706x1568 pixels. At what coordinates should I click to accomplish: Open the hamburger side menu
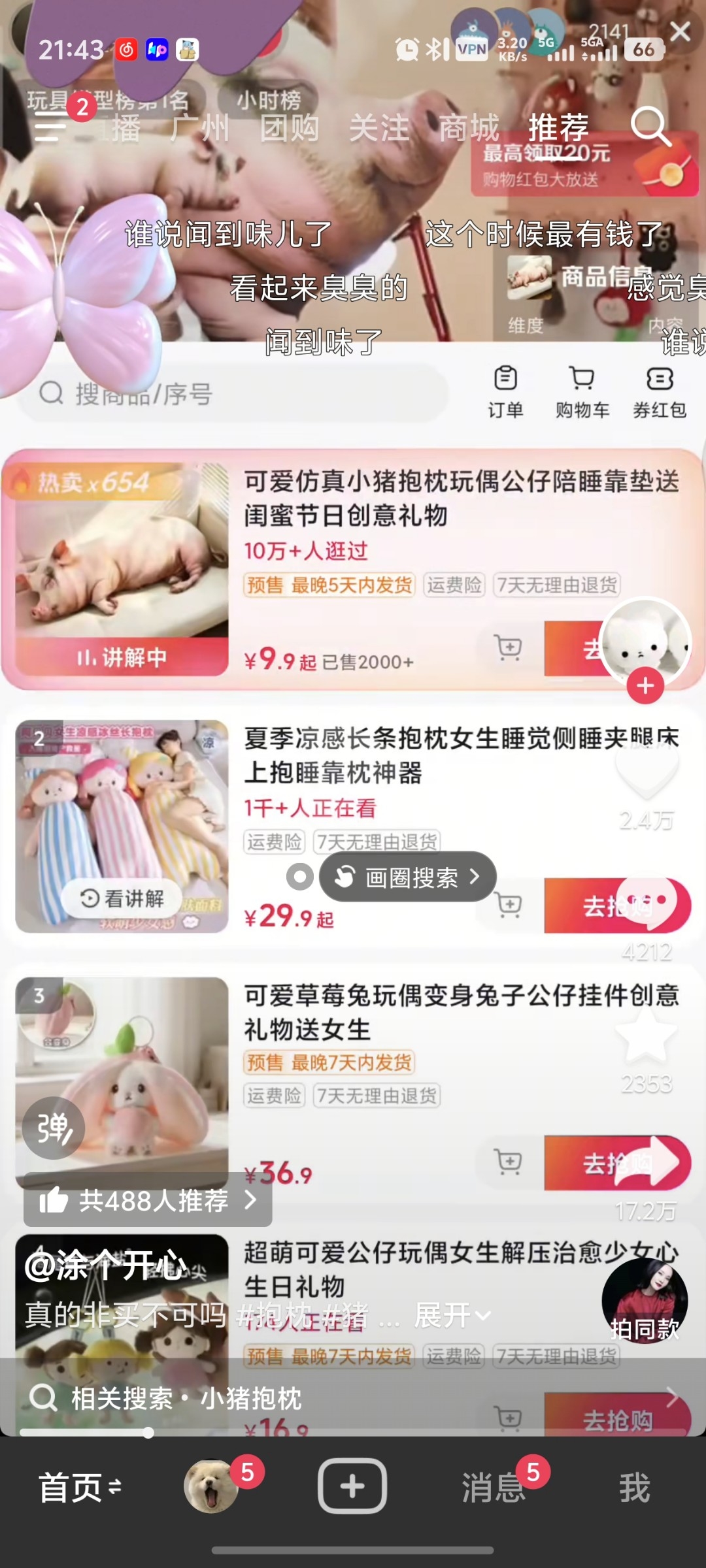(50, 126)
